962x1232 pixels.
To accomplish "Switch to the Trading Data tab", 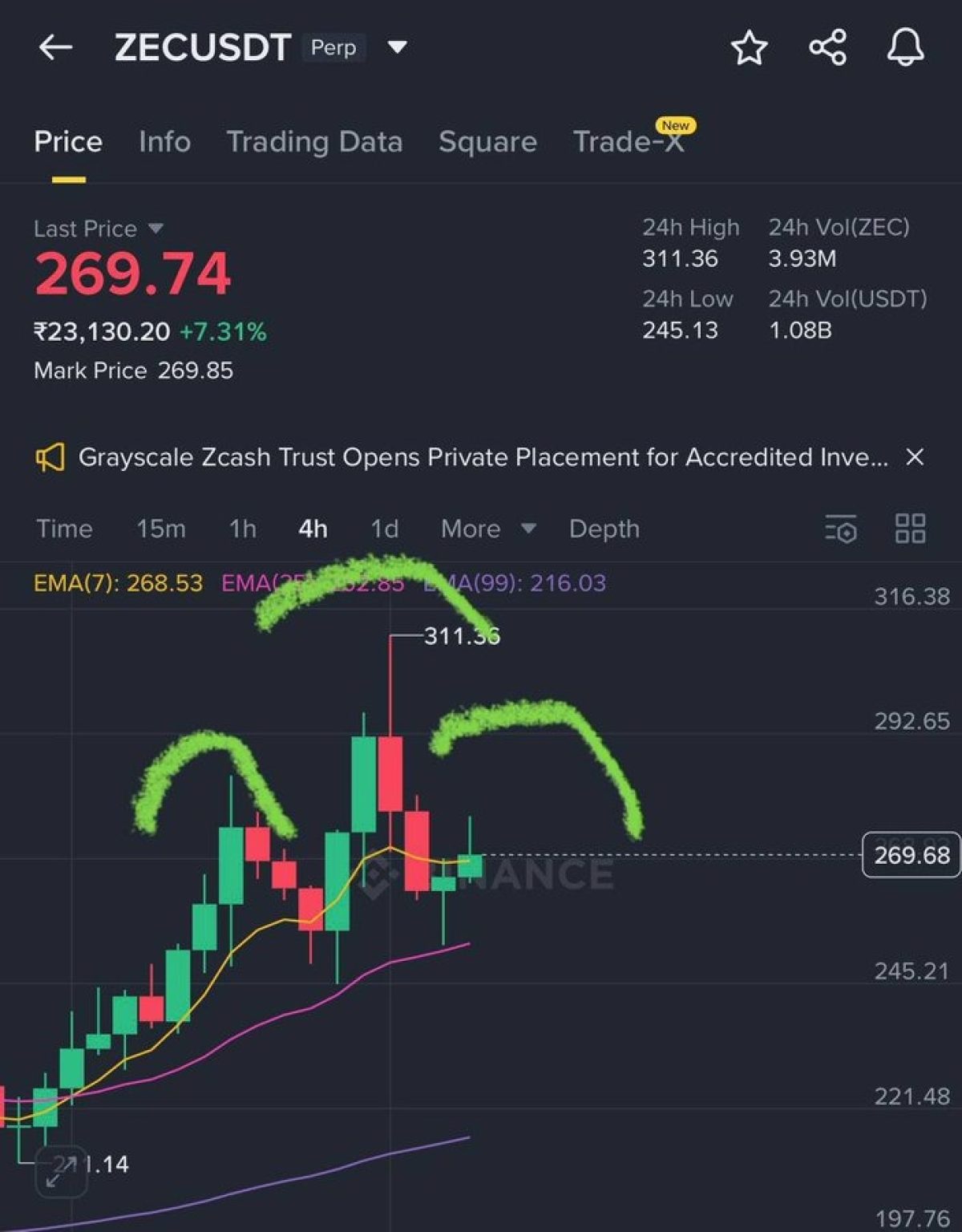I will point(315,142).
